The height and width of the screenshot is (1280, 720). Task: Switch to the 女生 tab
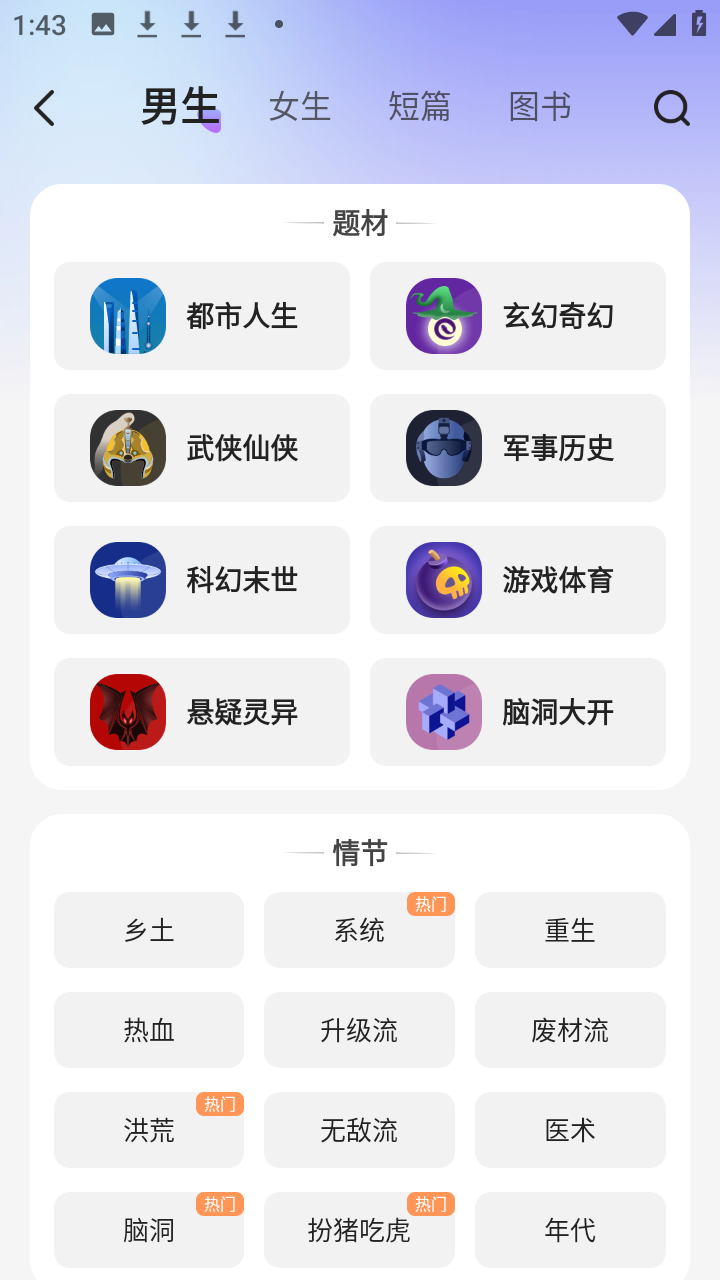pyautogui.click(x=298, y=107)
